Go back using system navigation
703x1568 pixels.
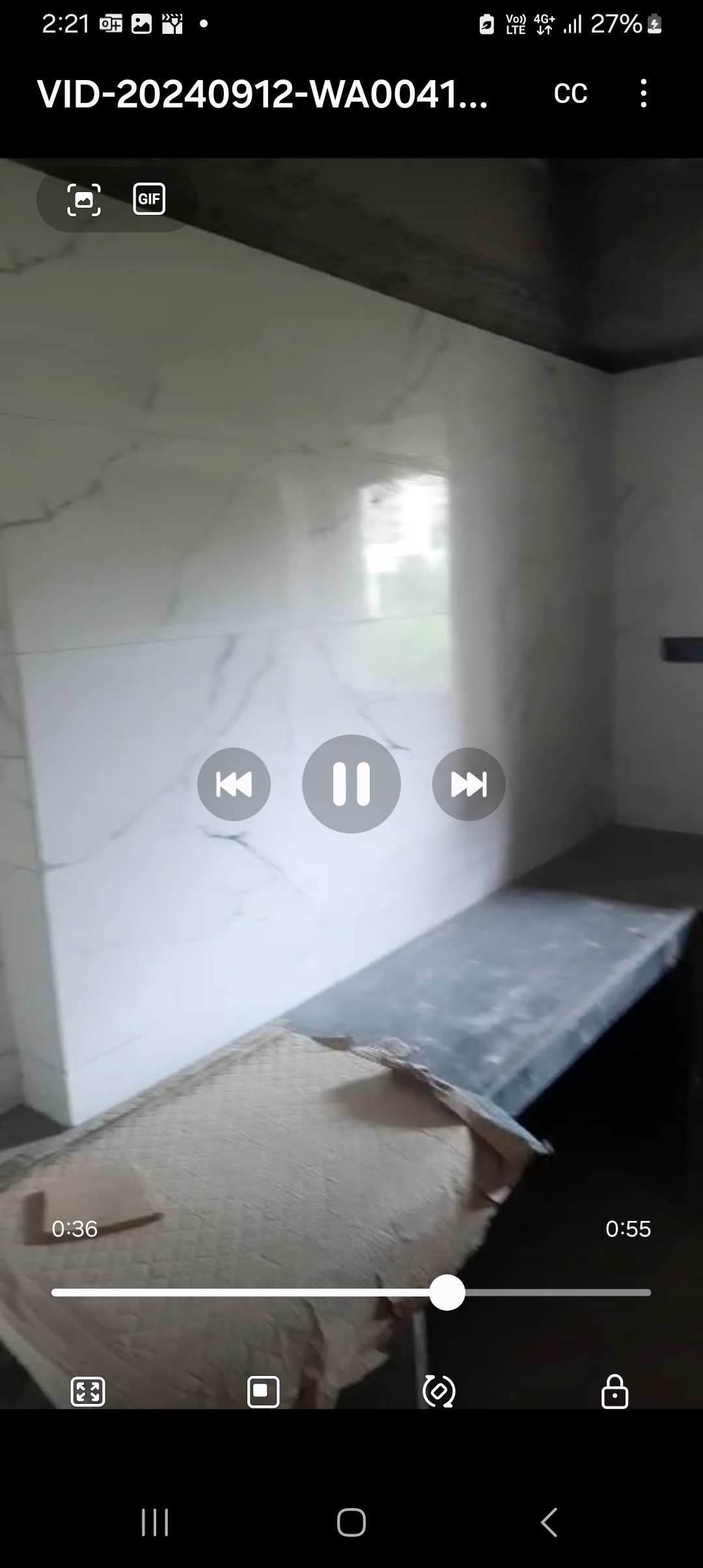[549, 1522]
